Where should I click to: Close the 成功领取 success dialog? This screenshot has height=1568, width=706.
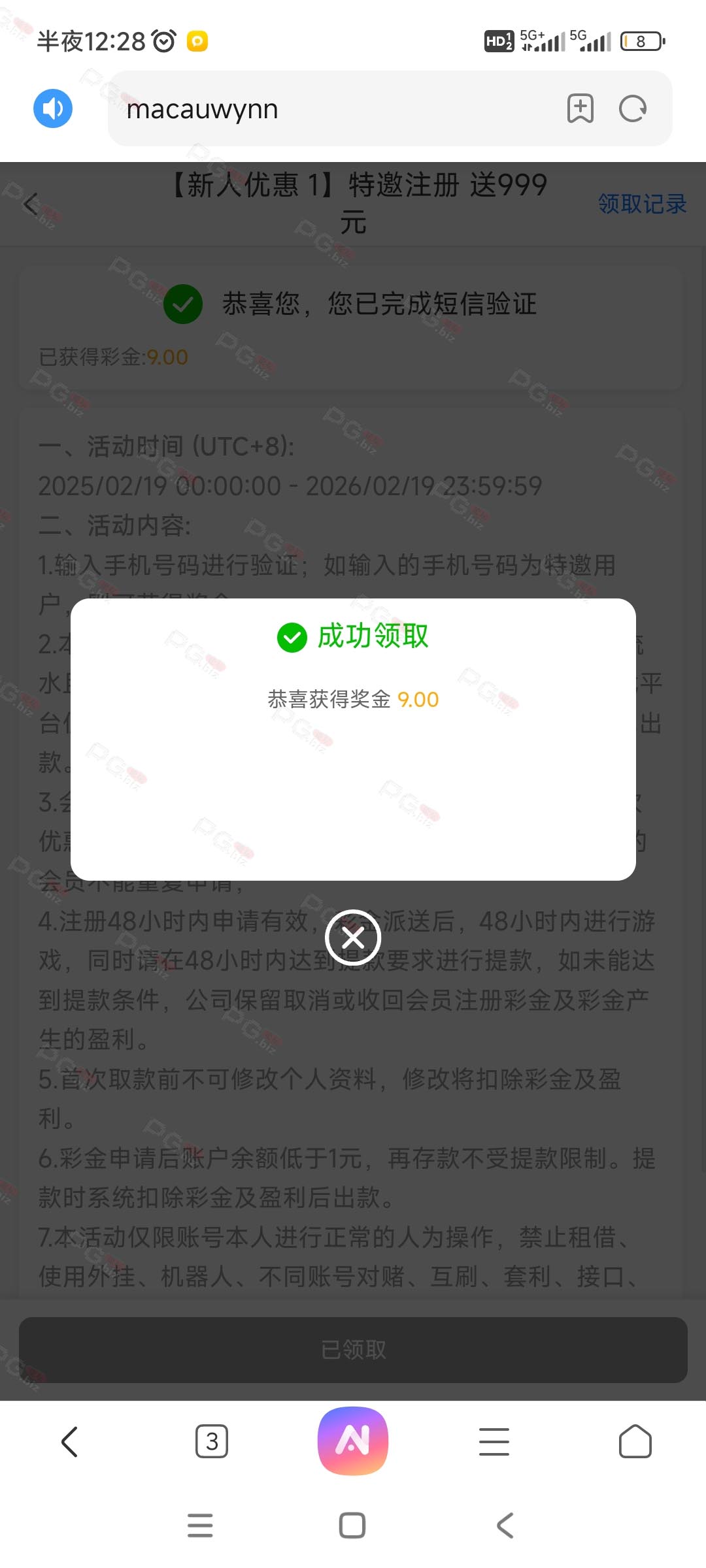coord(353,938)
